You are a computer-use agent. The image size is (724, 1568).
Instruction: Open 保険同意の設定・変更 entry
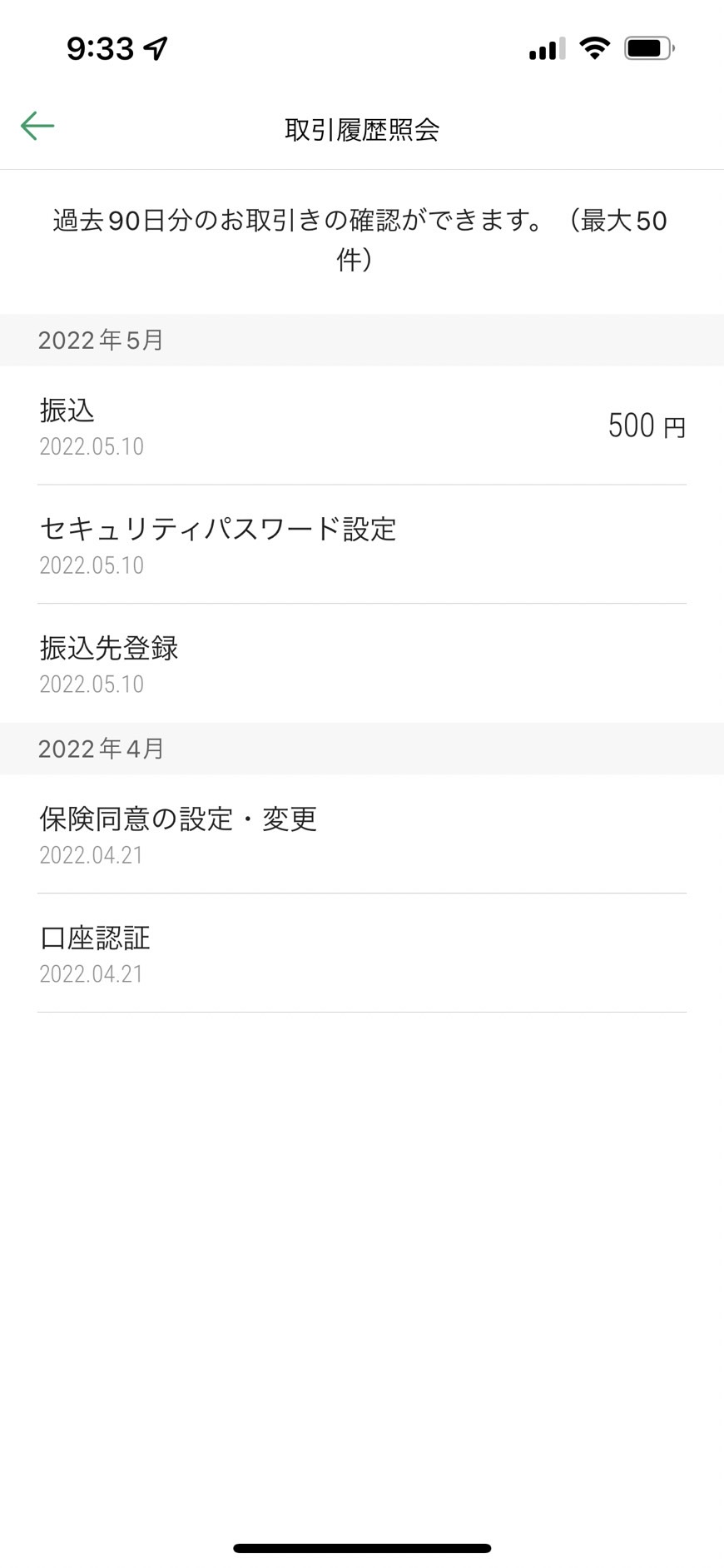pos(362,834)
